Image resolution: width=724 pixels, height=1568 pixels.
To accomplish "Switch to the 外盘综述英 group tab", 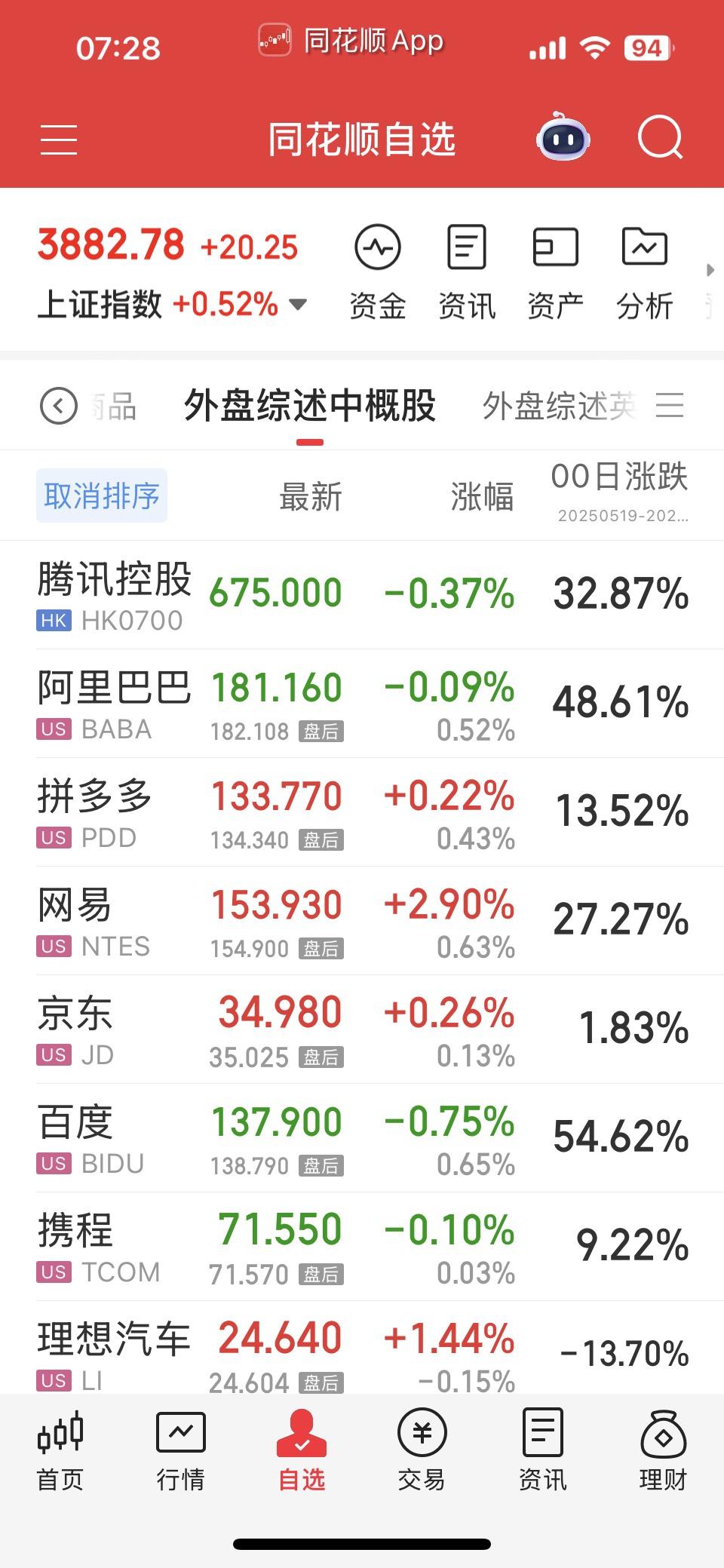I will [559, 407].
